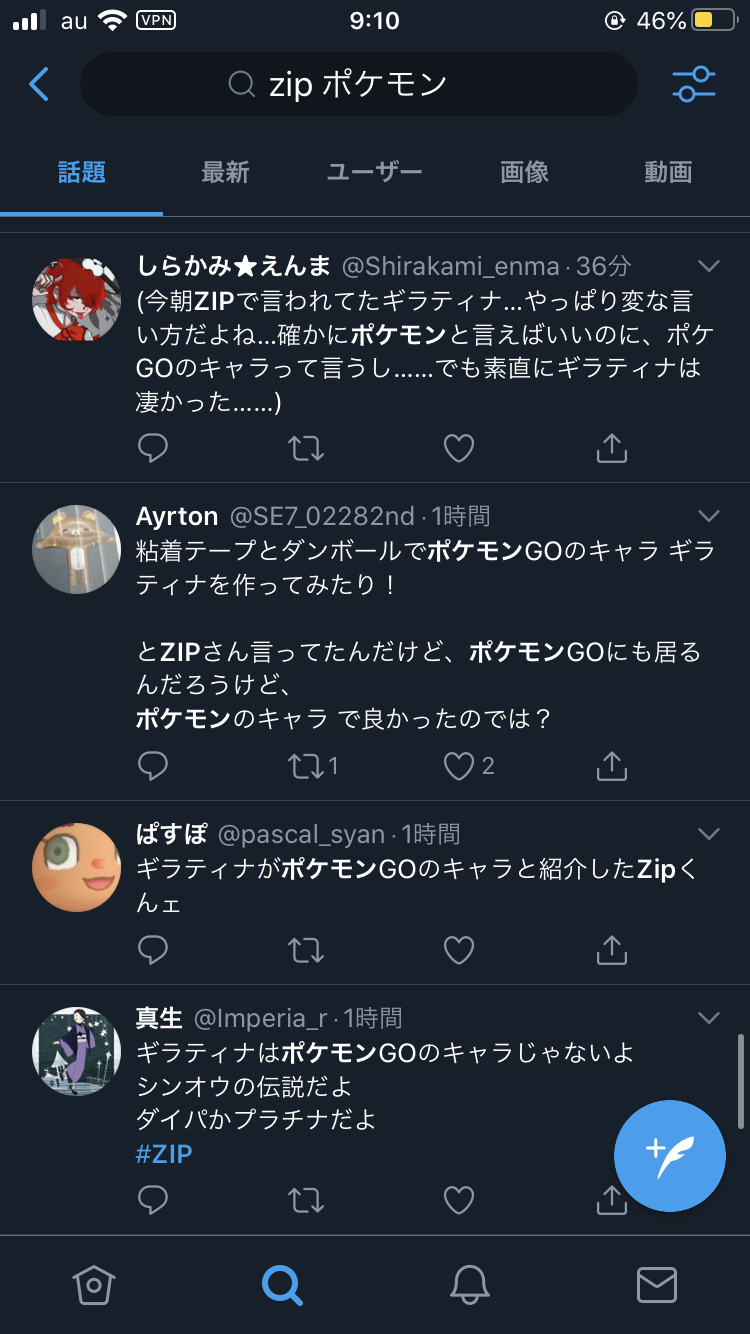Screen dimensions: 750x1334
Task: Retweet the tweet by しらかみ★えんま
Action: [x=306, y=449]
